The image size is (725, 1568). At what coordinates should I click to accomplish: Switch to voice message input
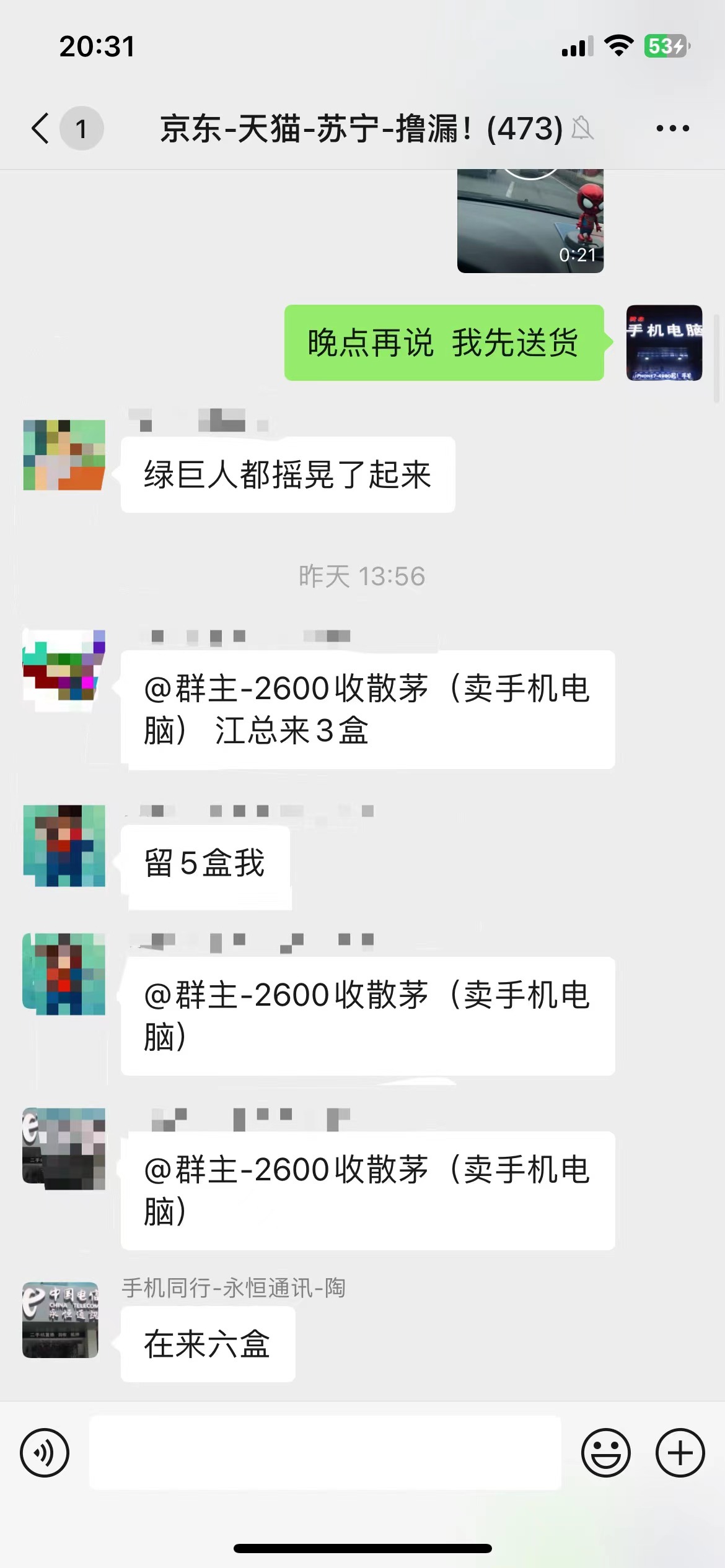pos(45,1452)
